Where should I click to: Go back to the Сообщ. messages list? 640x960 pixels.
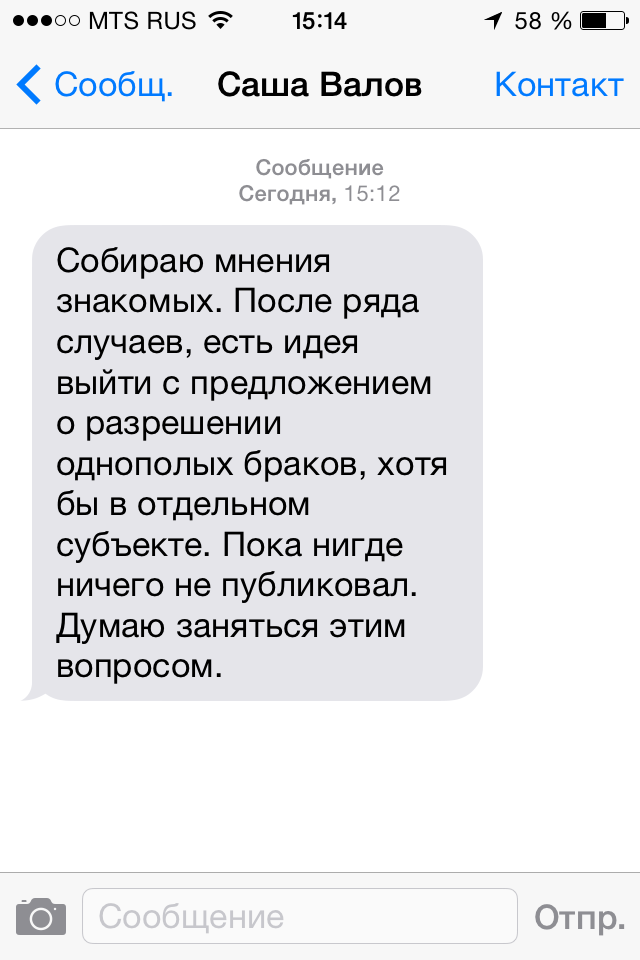95,85
